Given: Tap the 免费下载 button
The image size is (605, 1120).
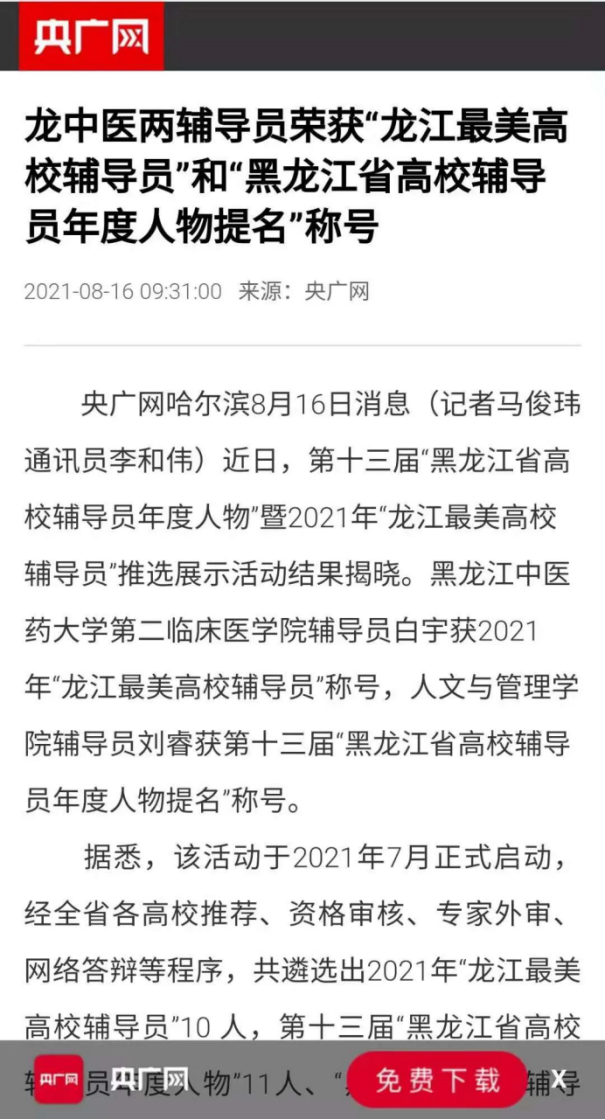Looking at the screenshot, I should (x=438, y=1079).
